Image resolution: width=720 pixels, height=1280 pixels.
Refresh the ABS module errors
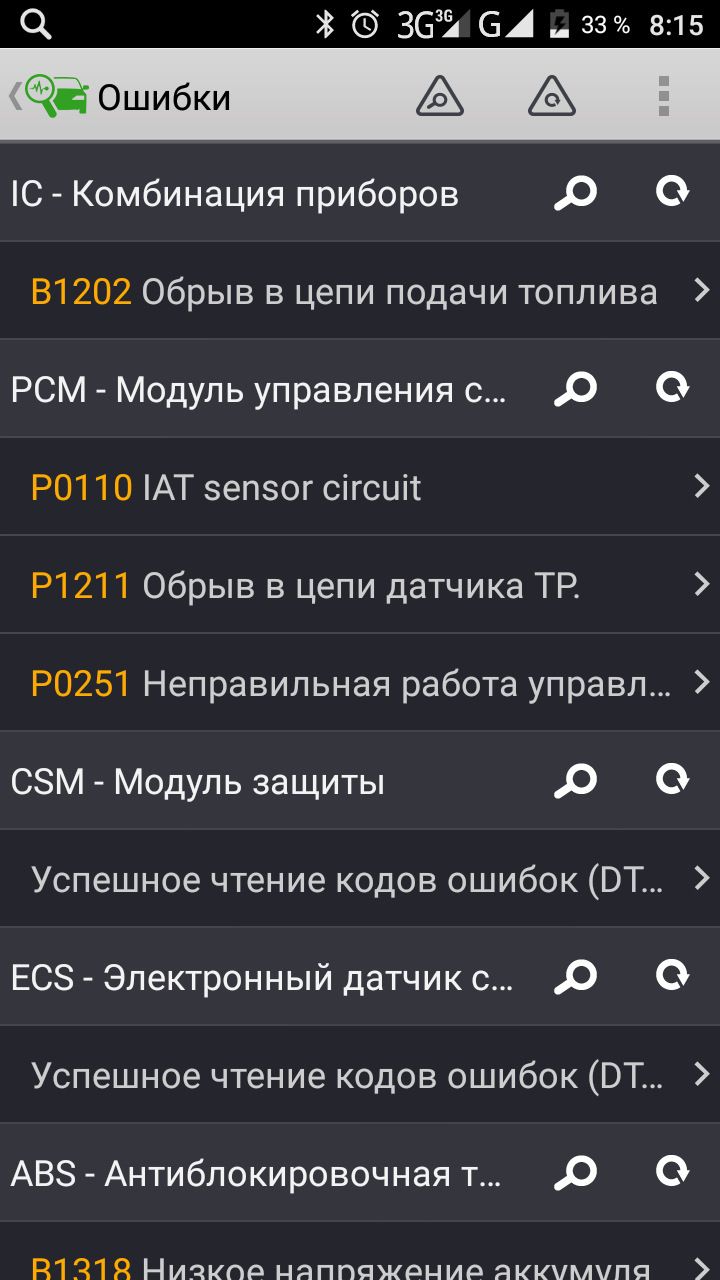[673, 1171]
